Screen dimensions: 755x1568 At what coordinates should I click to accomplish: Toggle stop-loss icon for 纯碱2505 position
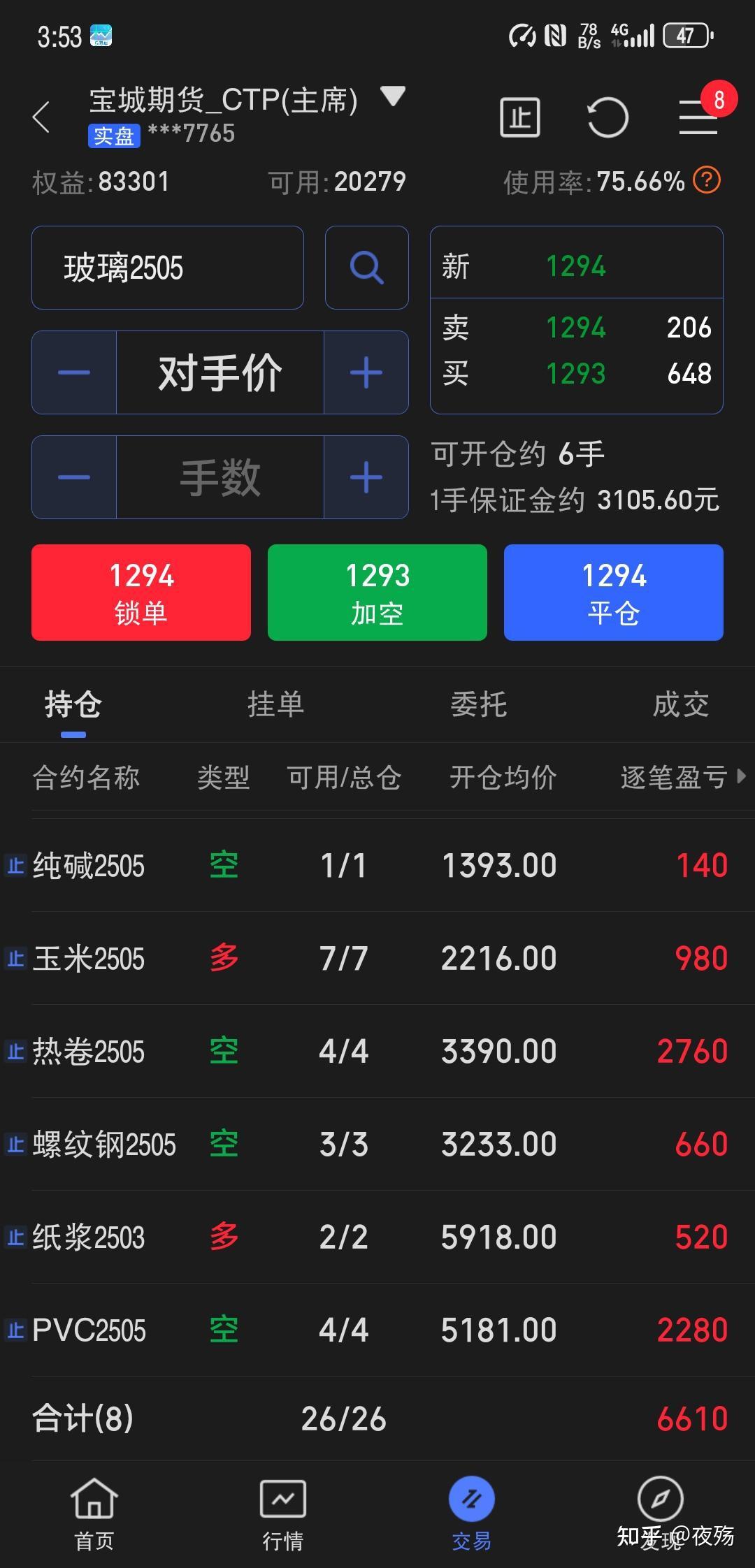point(15,865)
